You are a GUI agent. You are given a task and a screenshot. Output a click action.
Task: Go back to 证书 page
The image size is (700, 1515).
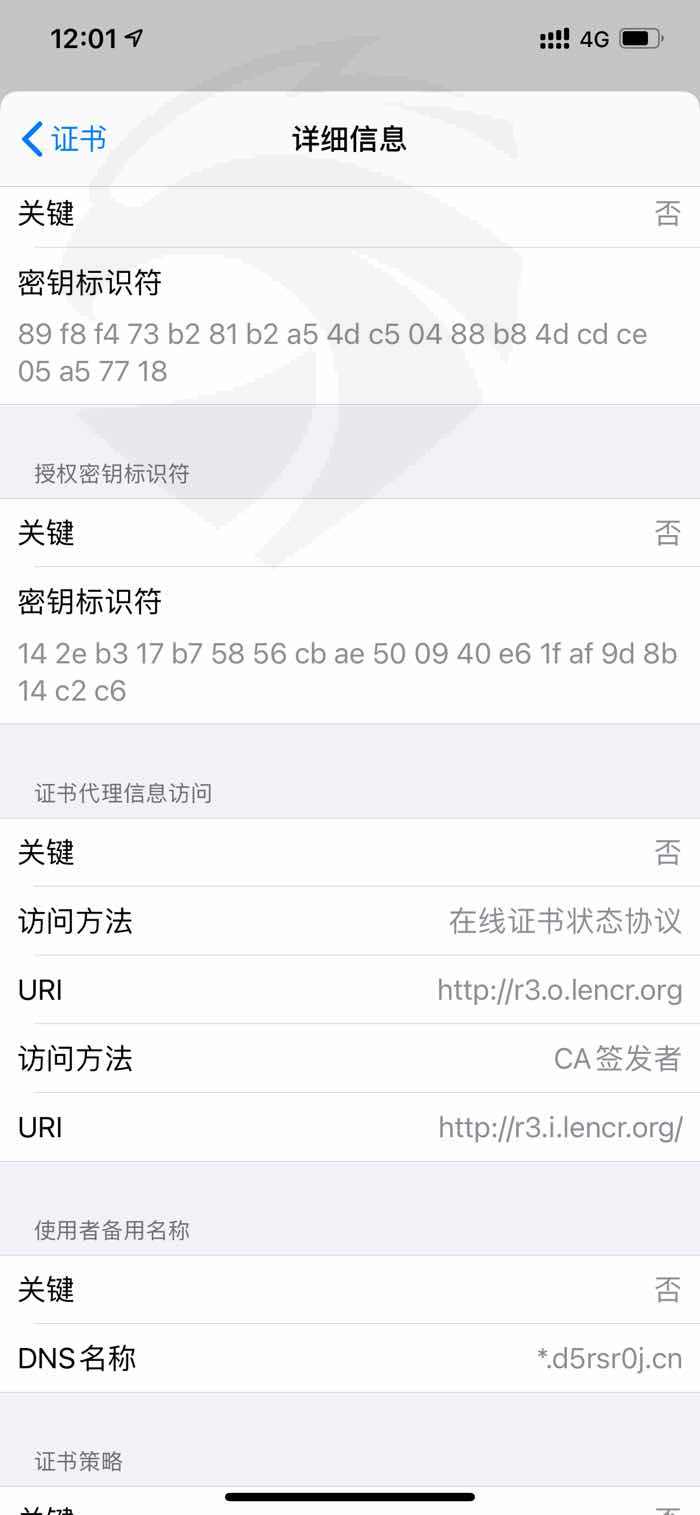[x=63, y=139]
